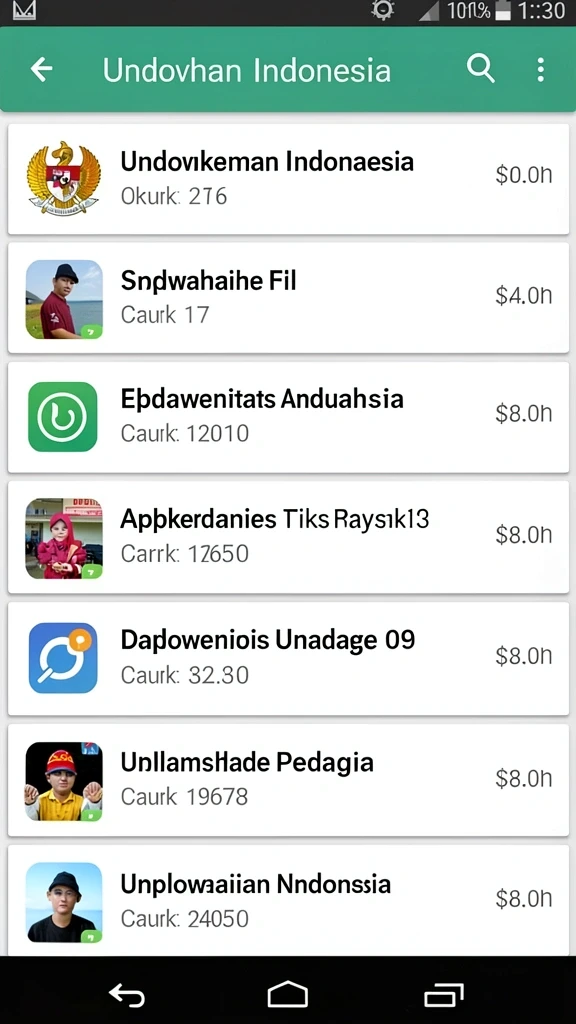The width and height of the screenshot is (576, 1024).
Task: Tap the system home button
Action: 288,995
